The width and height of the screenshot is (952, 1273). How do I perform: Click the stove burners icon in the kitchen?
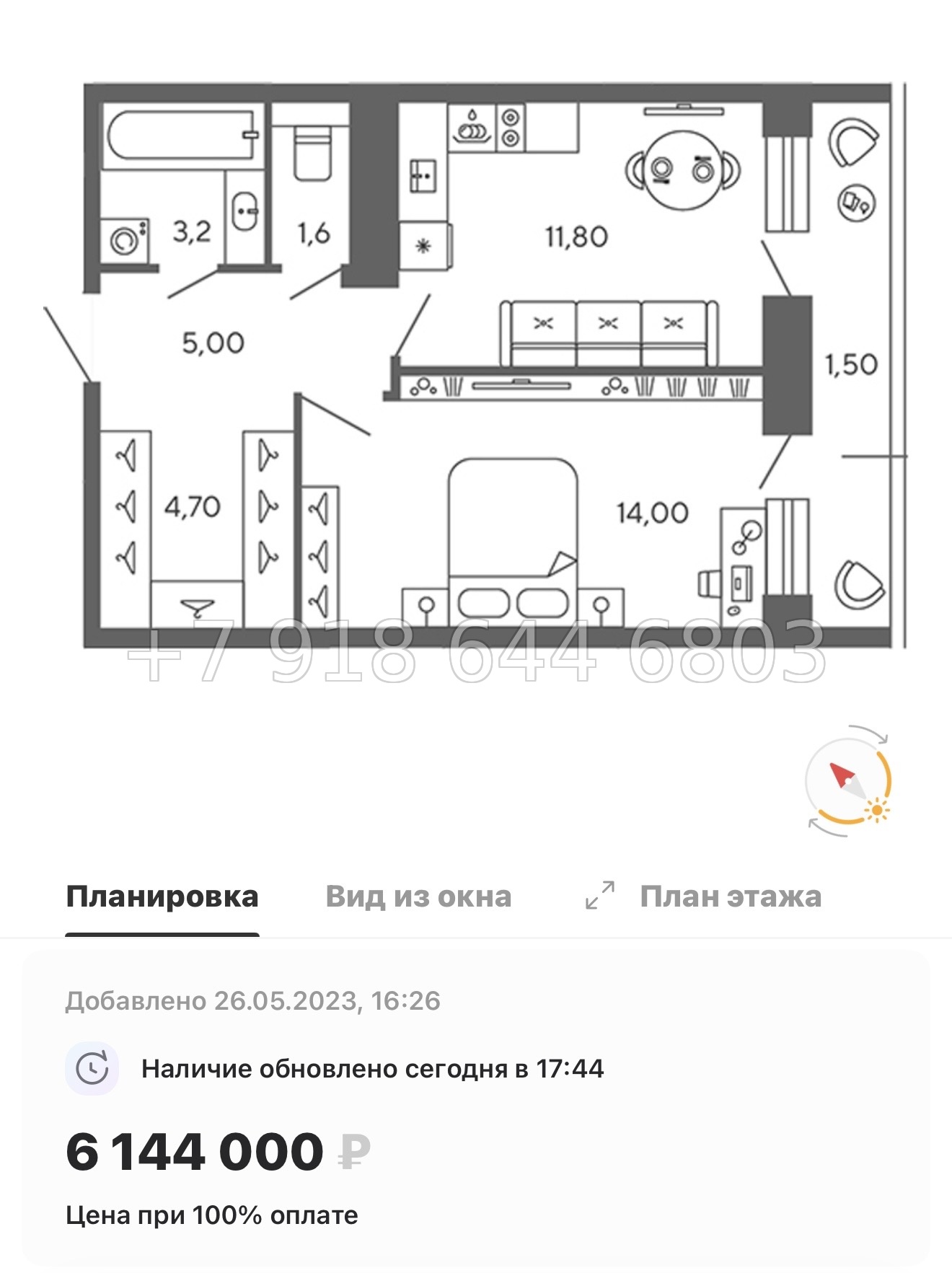point(512,126)
